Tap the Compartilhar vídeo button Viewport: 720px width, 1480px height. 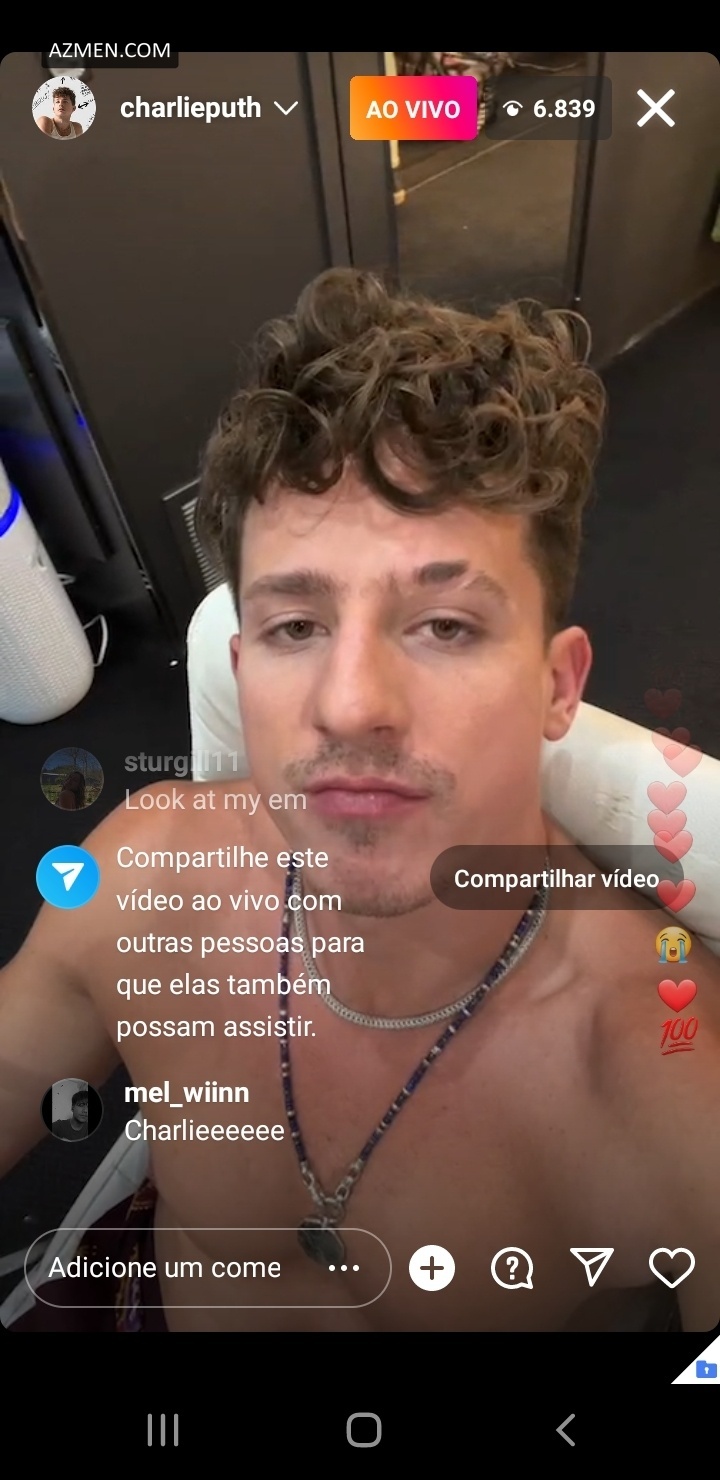pyautogui.click(x=556, y=878)
